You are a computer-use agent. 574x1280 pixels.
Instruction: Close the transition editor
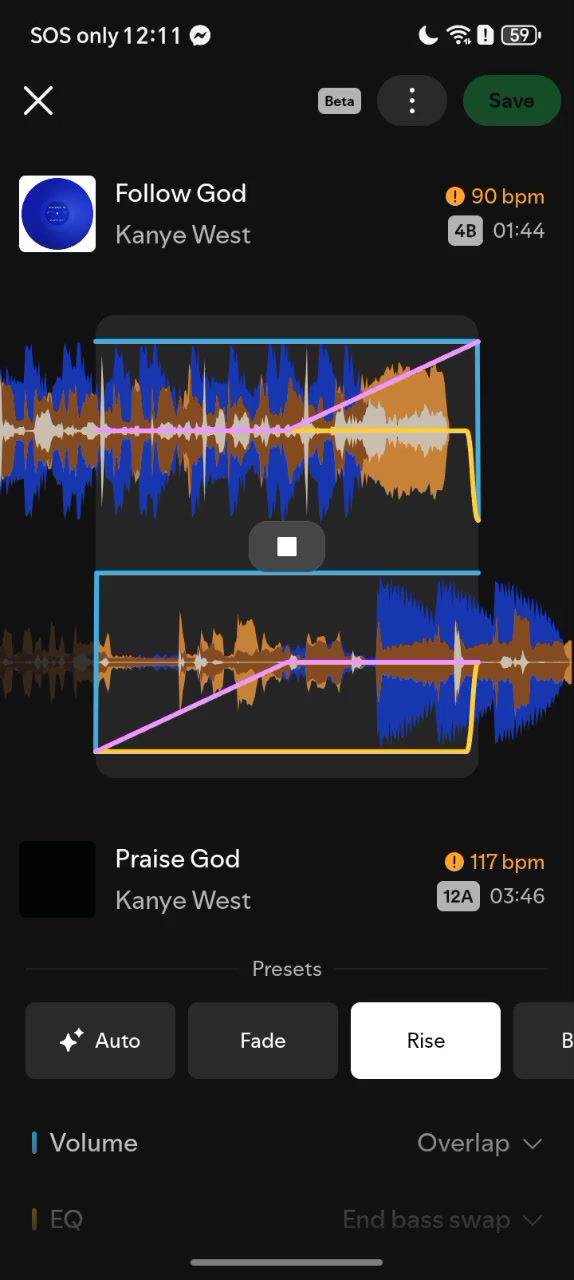38,100
